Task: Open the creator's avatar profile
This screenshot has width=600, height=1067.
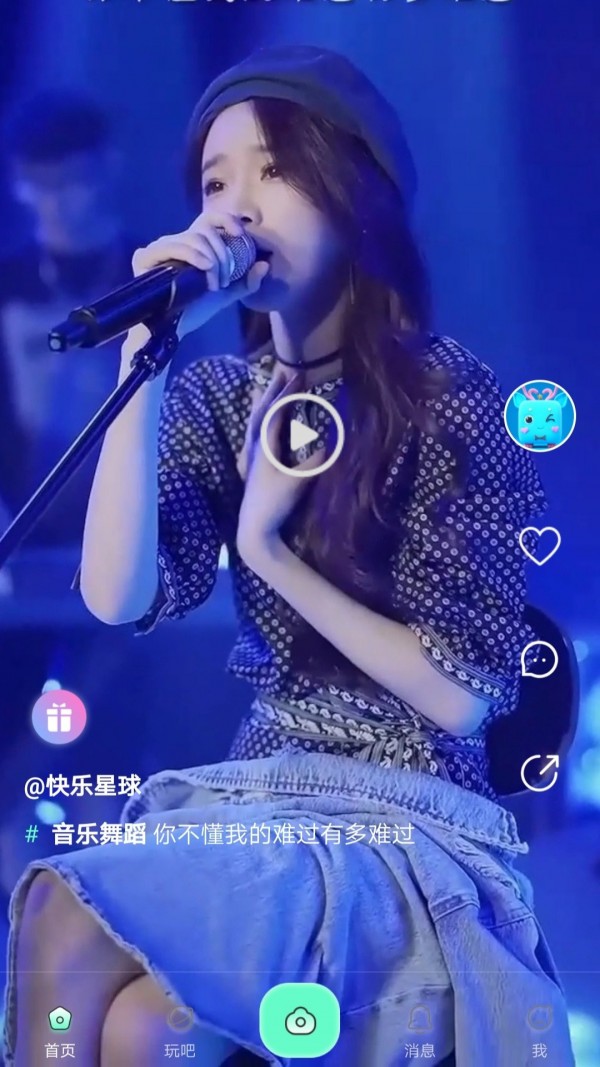Action: tap(540, 416)
